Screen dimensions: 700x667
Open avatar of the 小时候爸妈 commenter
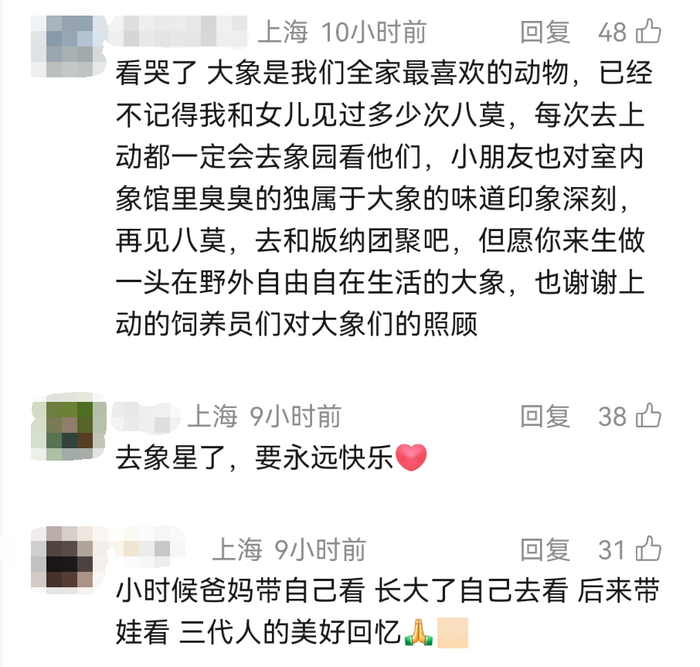coord(69,558)
